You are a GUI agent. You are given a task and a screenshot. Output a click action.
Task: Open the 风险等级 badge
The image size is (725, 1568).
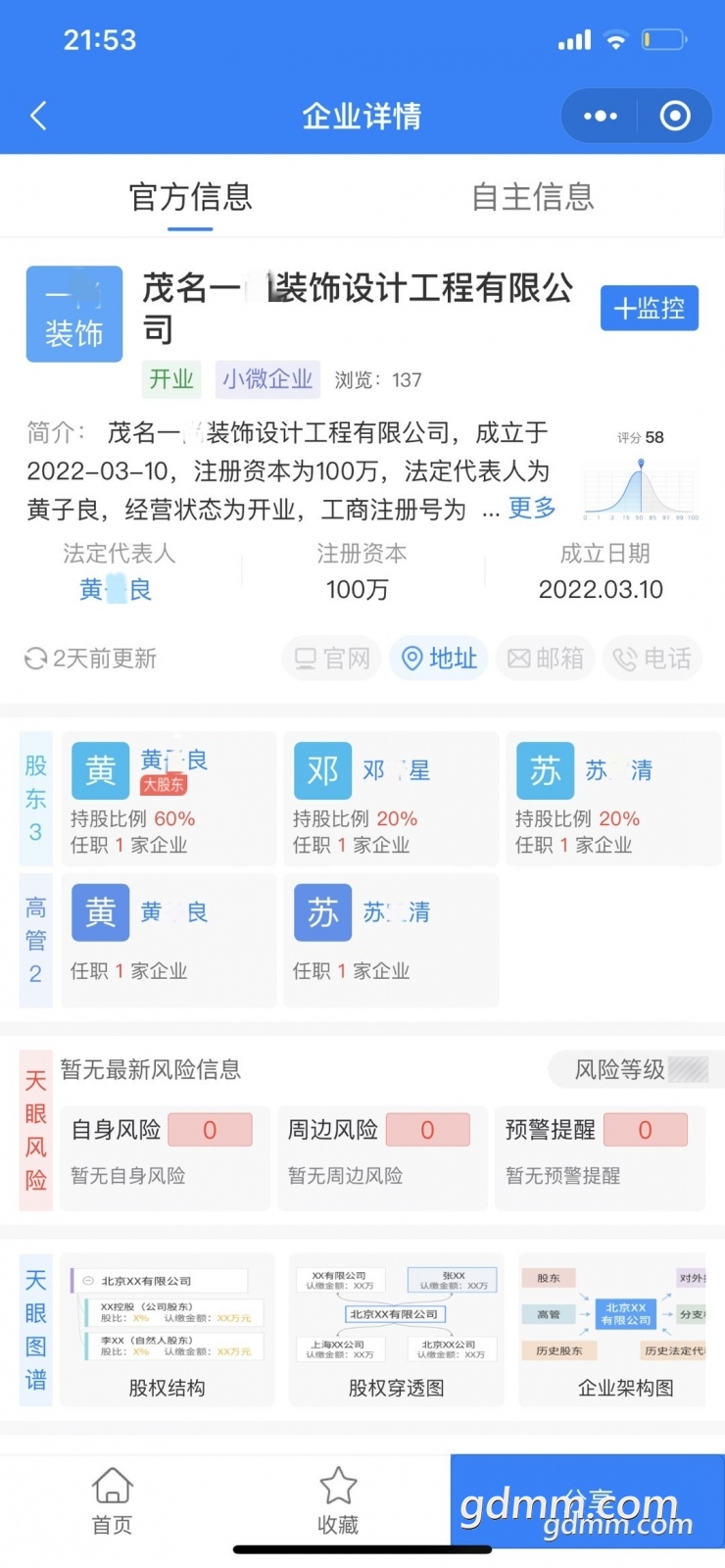click(635, 1069)
